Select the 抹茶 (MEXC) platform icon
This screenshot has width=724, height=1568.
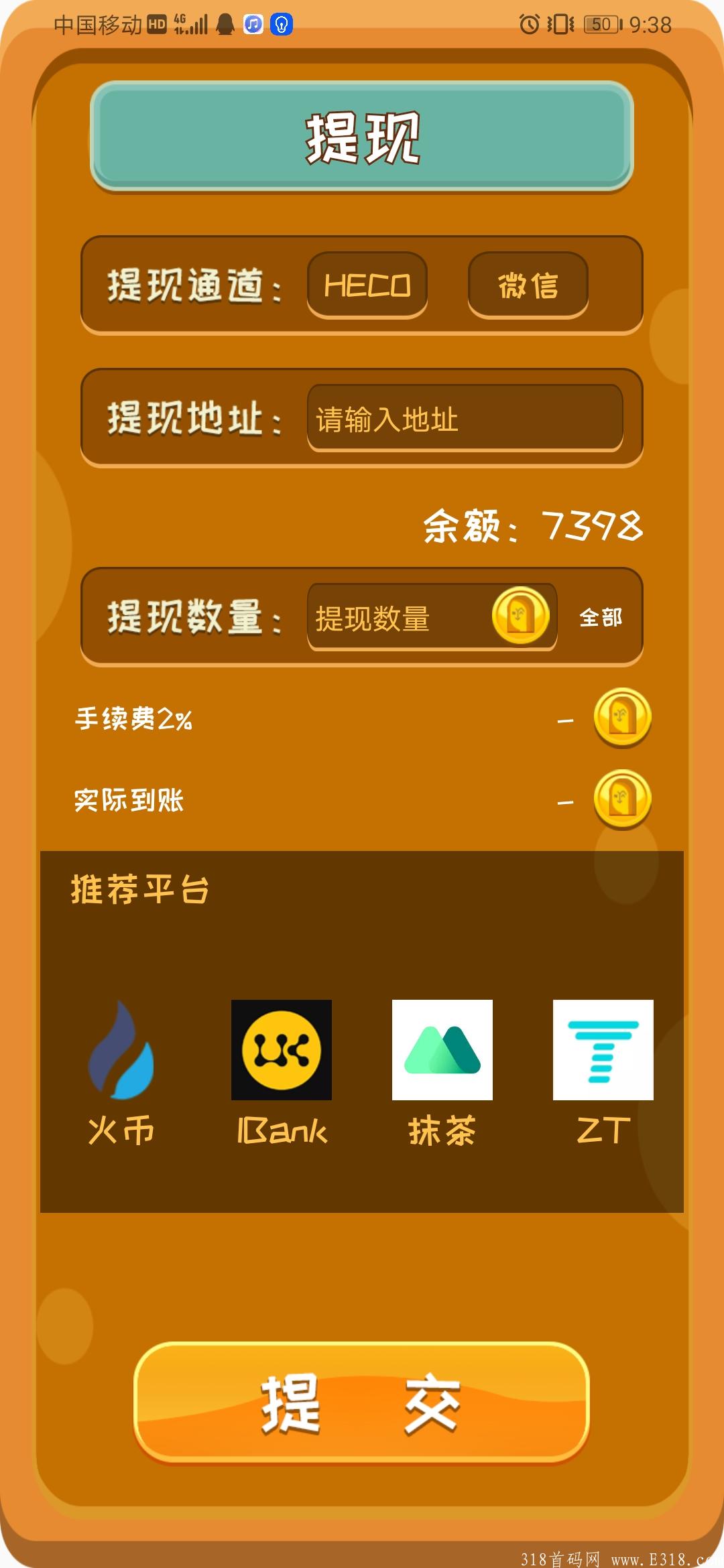[x=442, y=1049]
